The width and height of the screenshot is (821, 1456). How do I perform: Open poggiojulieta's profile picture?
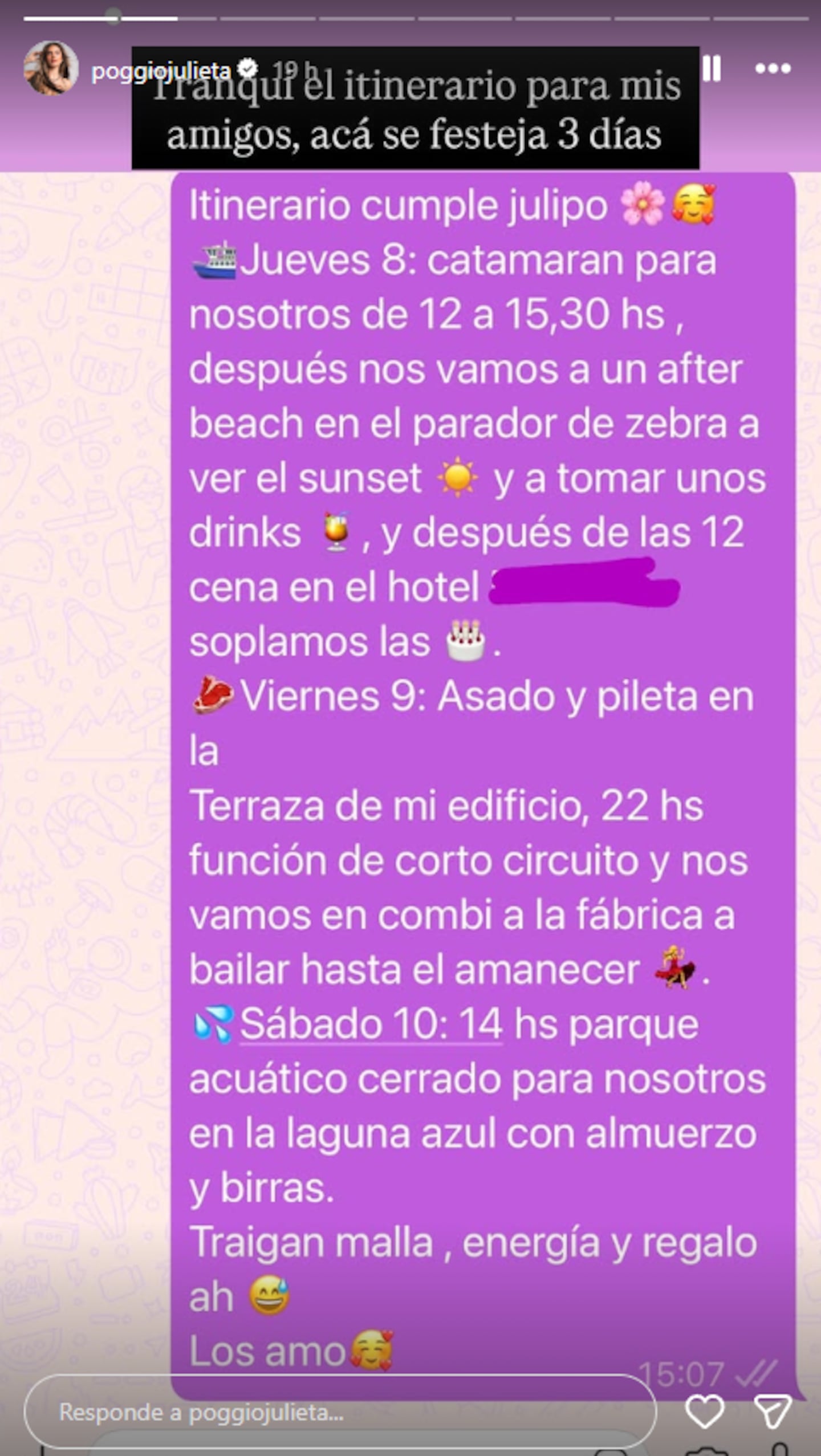click(x=51, y=68)
